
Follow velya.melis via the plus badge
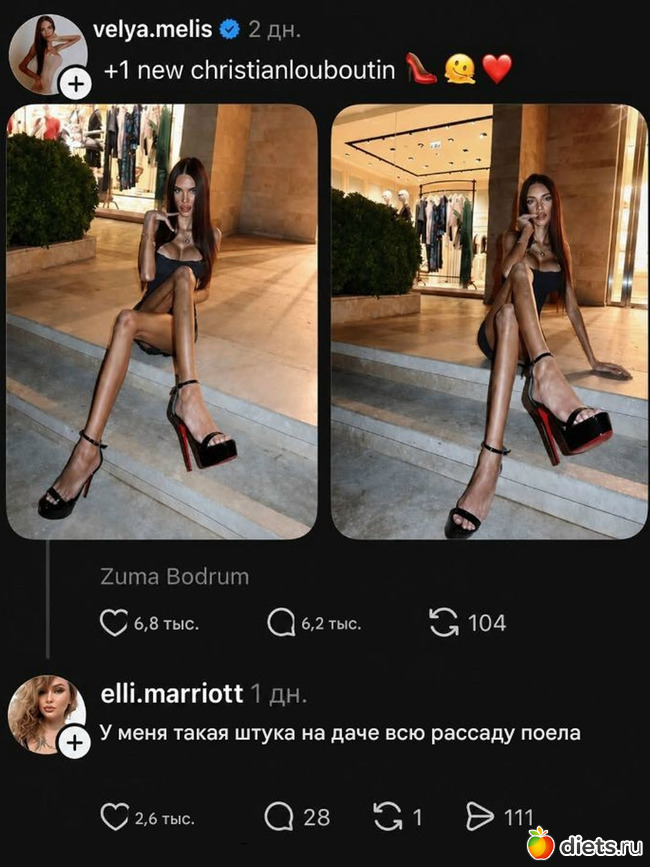[75, 84]
